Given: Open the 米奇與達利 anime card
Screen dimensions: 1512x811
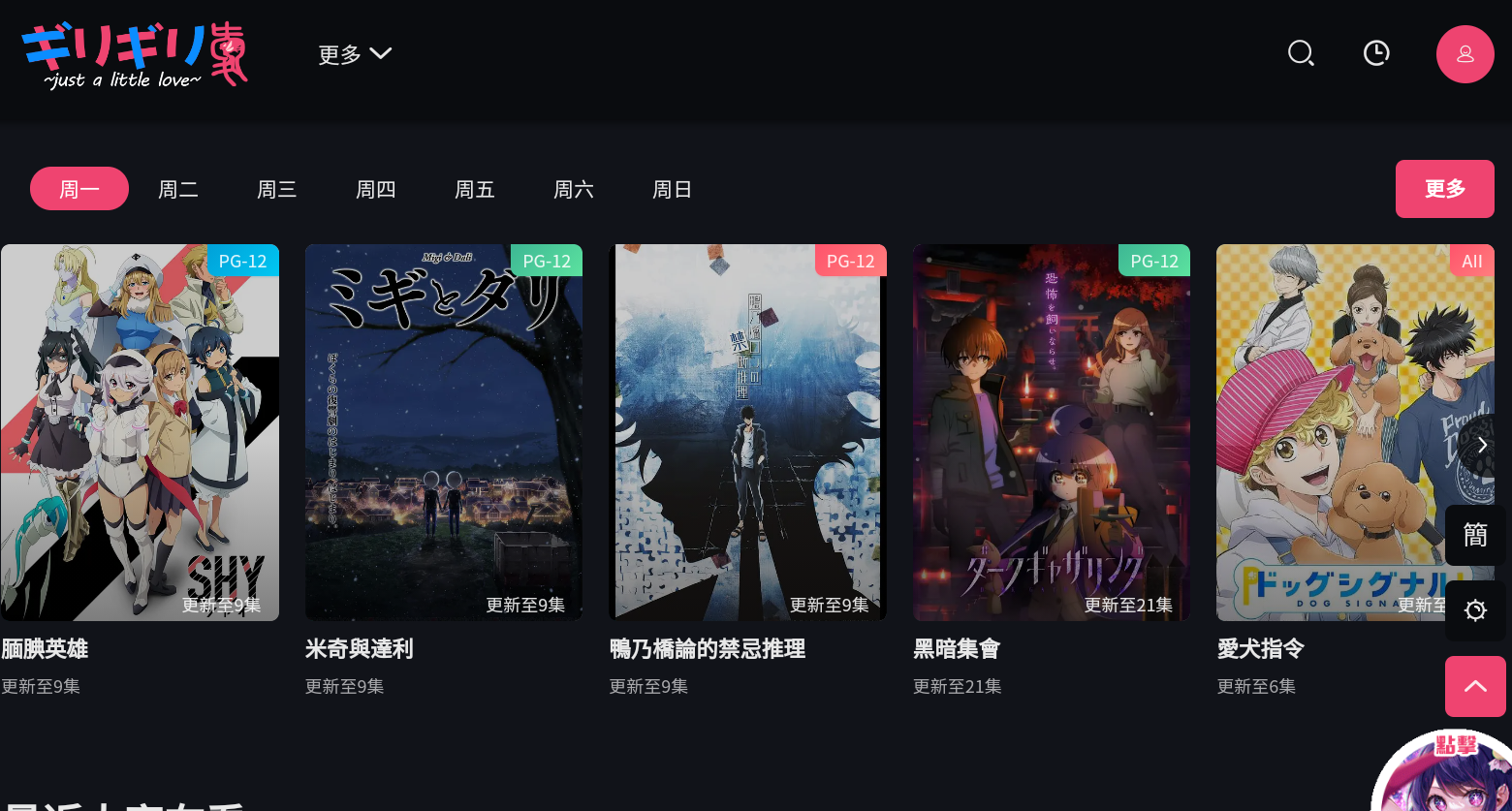Looking at the screenshot, I should pos(444,432).
